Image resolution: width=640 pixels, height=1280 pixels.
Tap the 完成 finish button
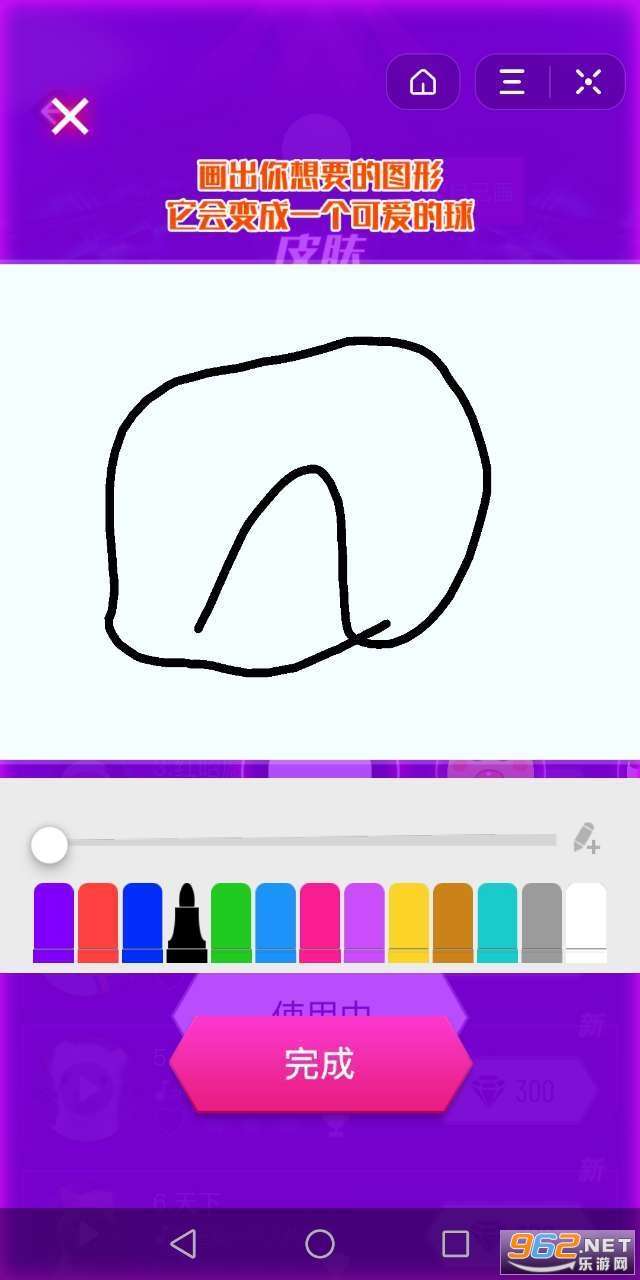coord(320,1064)
